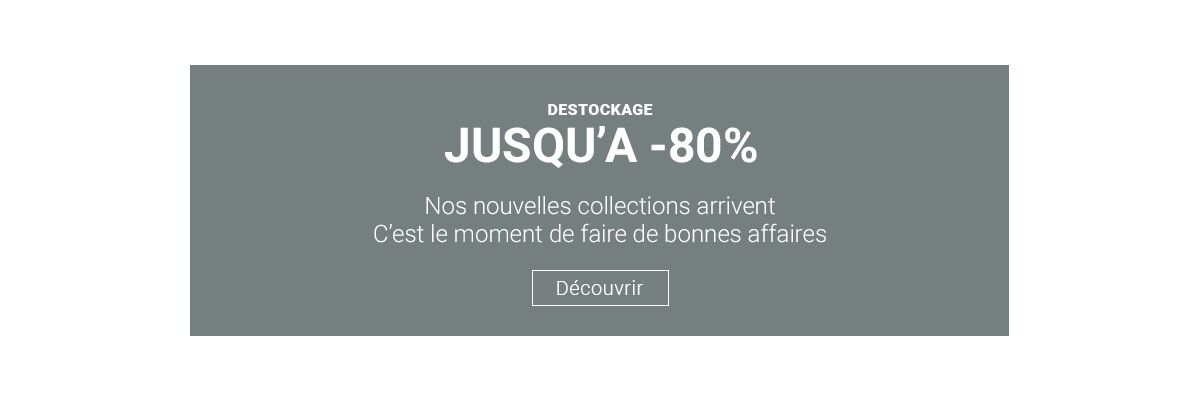Tap the Découvrir button
Viewport: 1200px width, 400px height.
click(x=599, y=288)
